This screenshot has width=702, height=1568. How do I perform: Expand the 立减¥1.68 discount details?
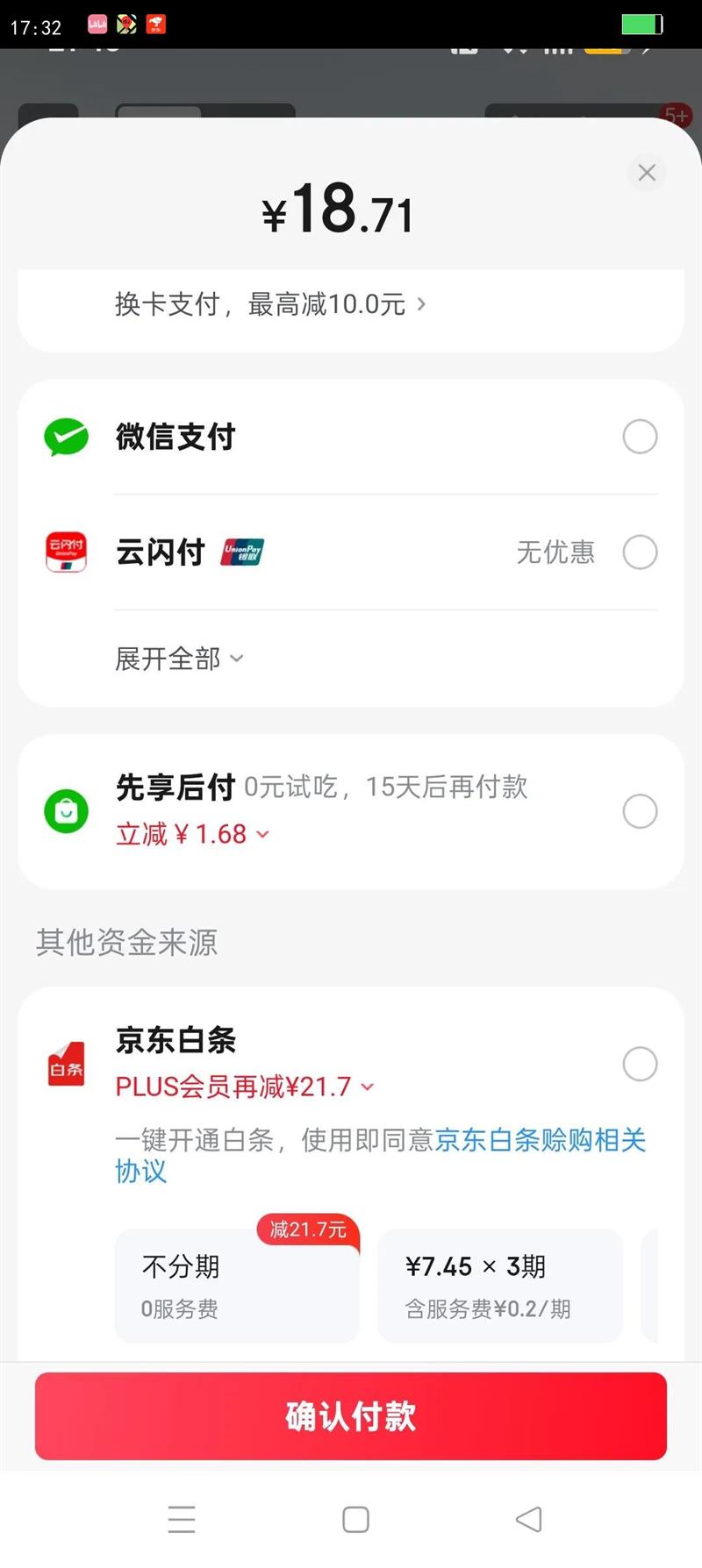[x=193, y=834]
